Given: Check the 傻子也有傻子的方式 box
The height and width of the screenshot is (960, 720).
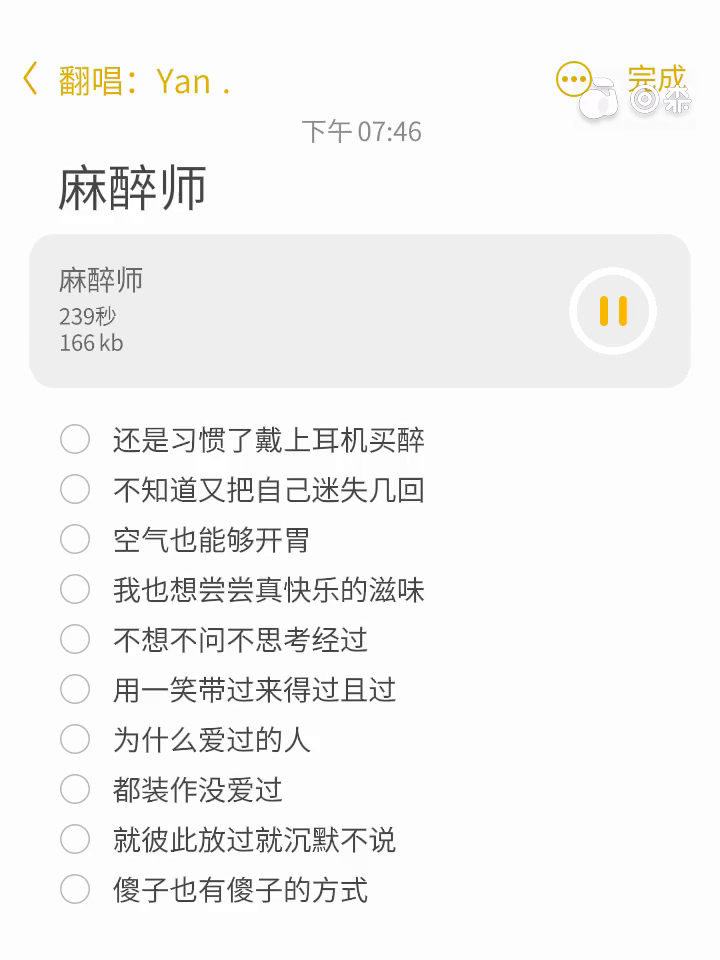Looking at the screenshot, I should coord(75,889).
